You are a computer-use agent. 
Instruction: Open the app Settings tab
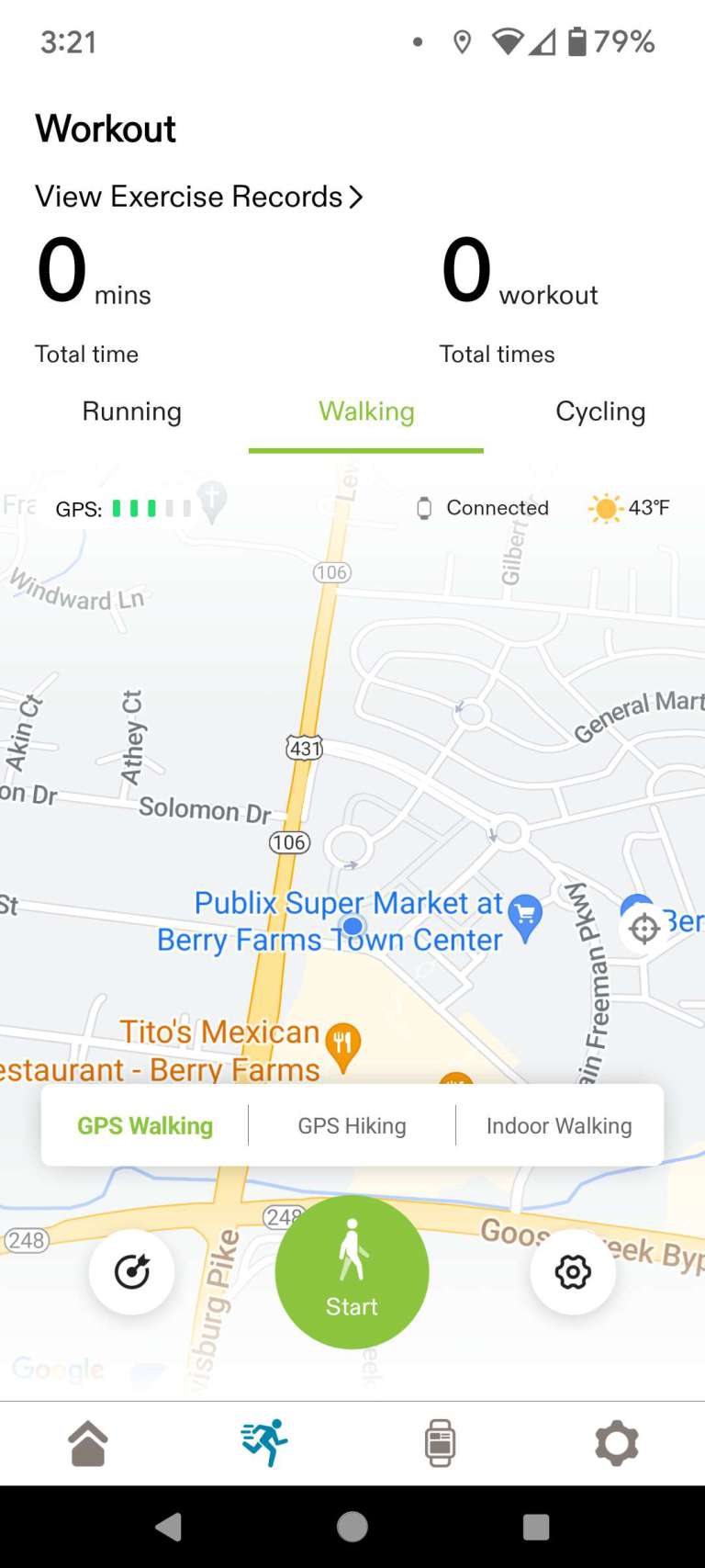coord(616,1442)
